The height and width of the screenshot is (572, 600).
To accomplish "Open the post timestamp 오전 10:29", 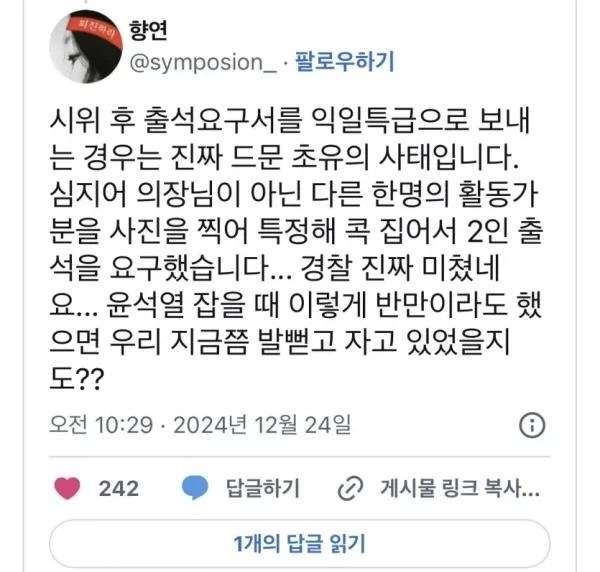I will pyautogui.click(x=96, y=428).
